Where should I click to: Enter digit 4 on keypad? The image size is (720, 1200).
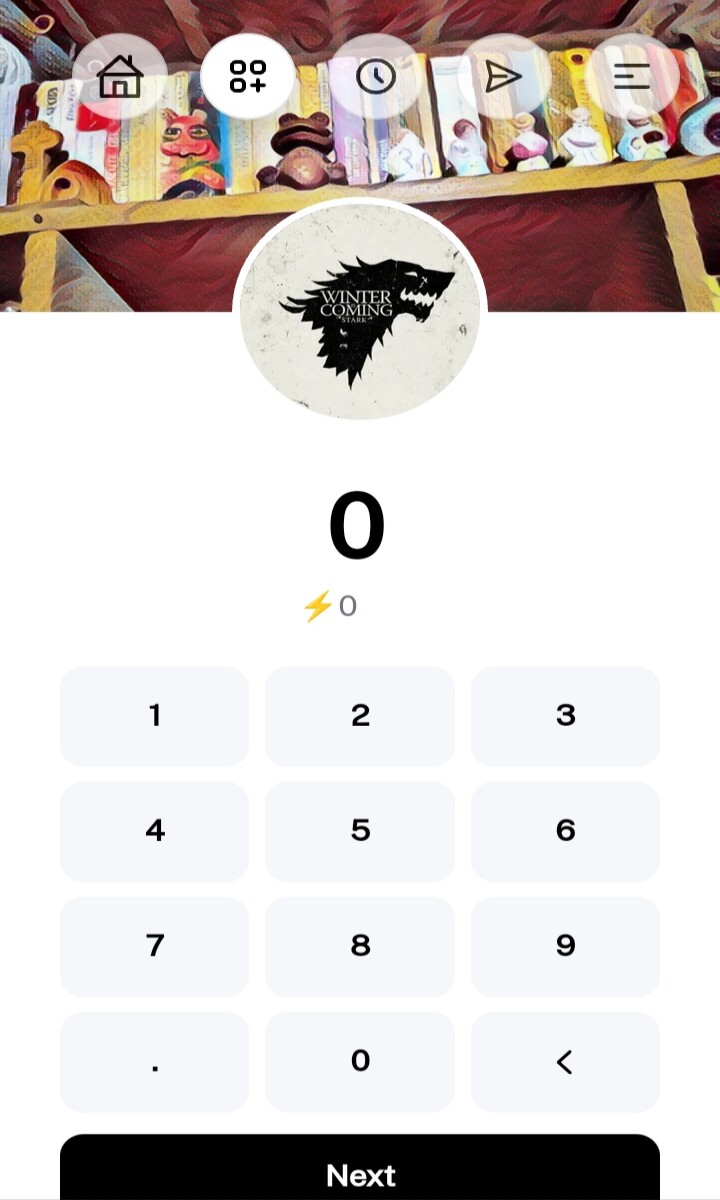click(x=154, y=831)
